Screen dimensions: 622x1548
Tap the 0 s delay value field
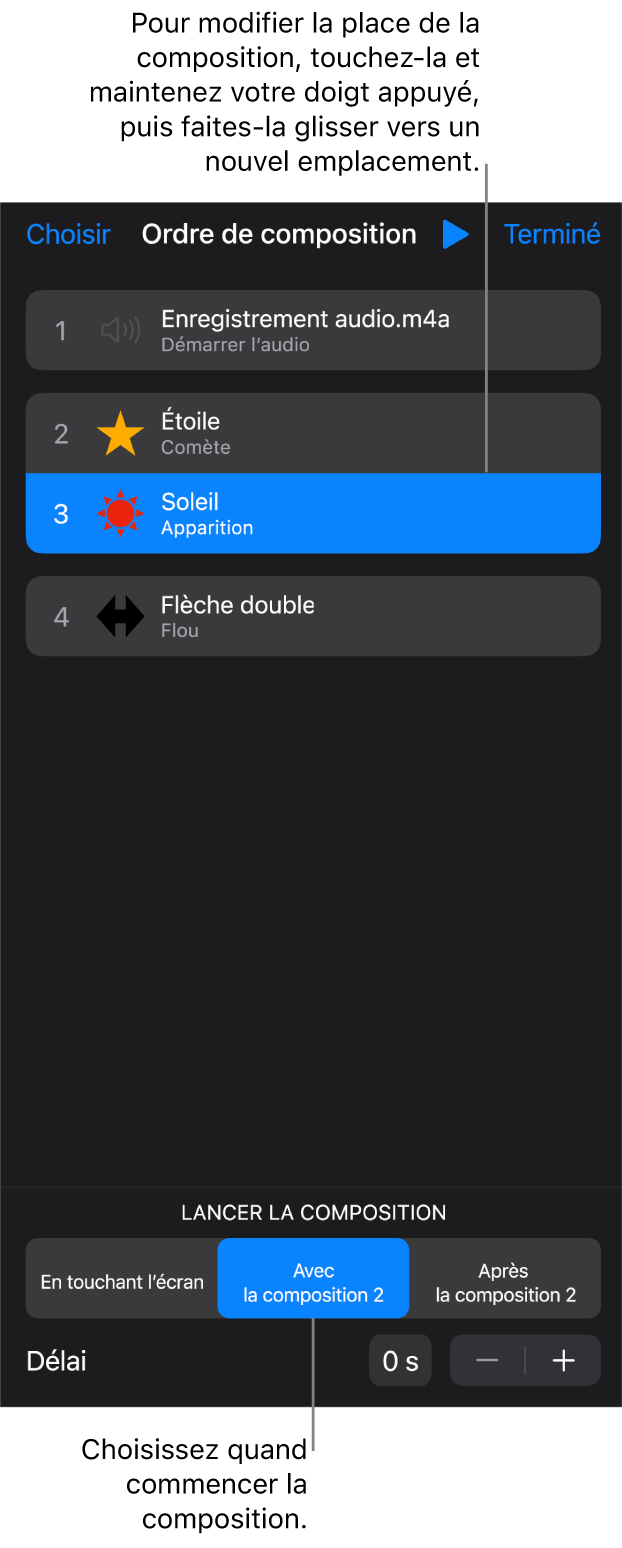(400, 1361)
